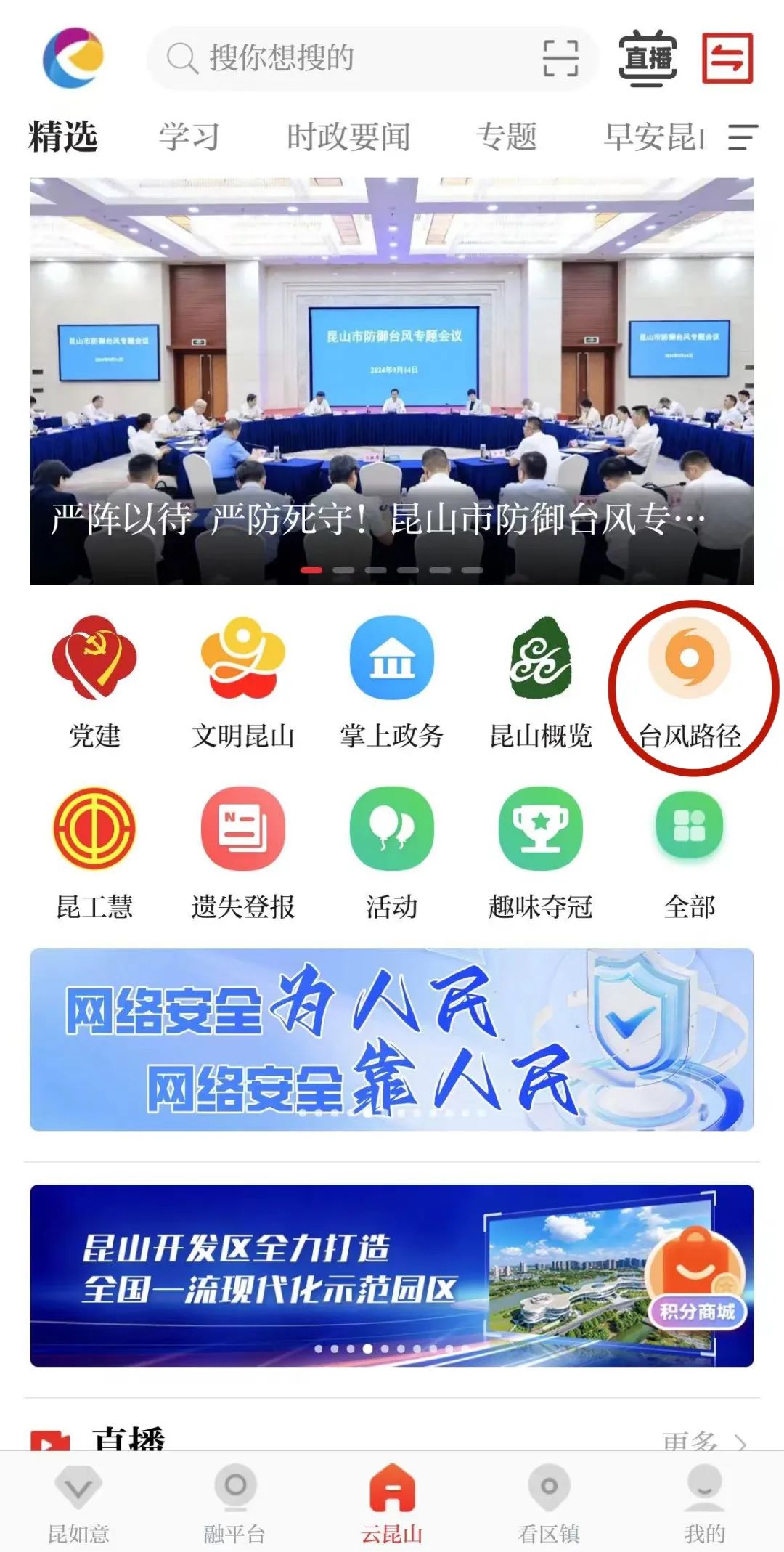Switch to the 专题 tab
784x1552 pixels.
(x=506, y=137)
